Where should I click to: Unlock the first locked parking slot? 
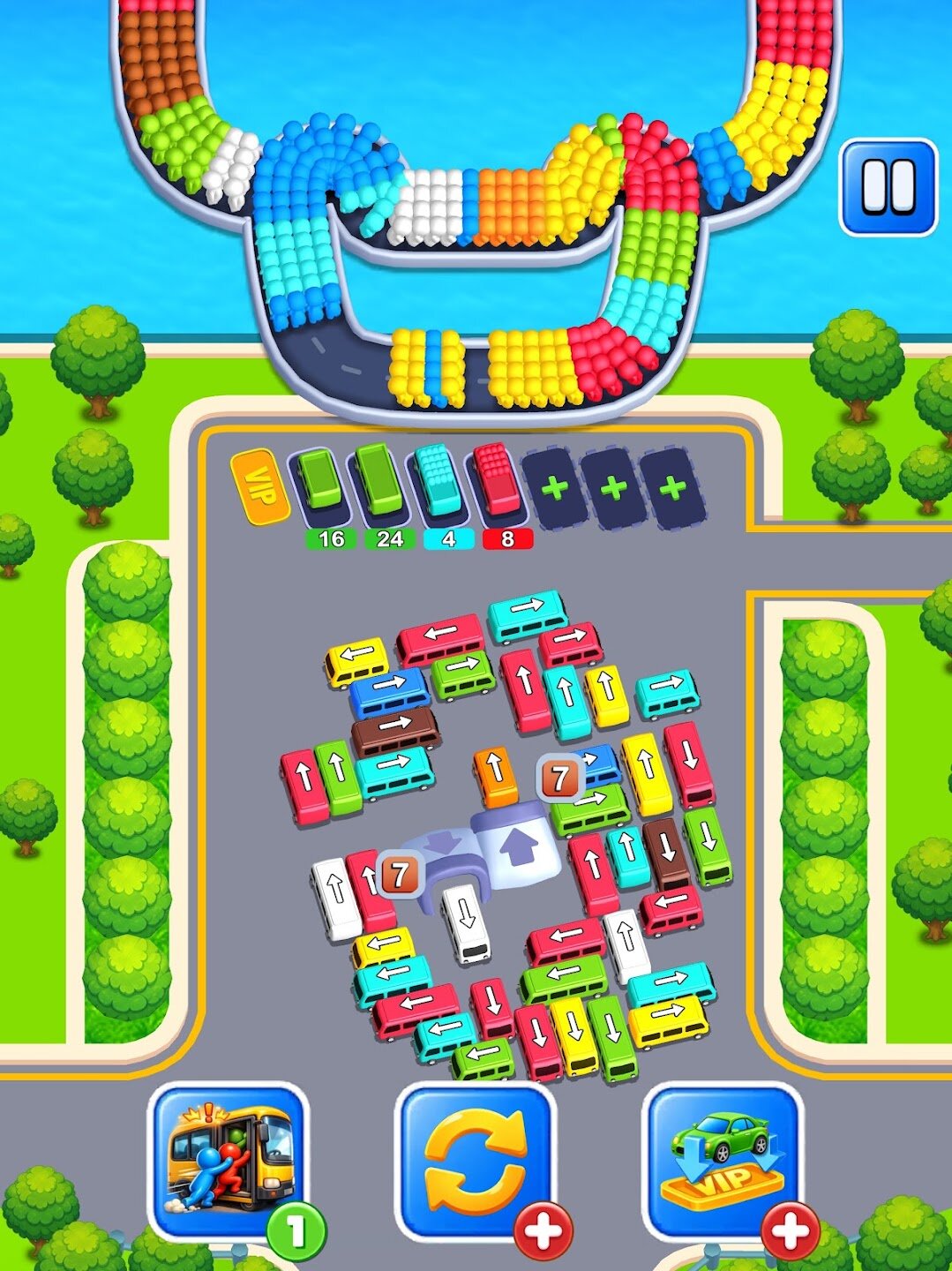pyautogui.click(x=554, y=488)
